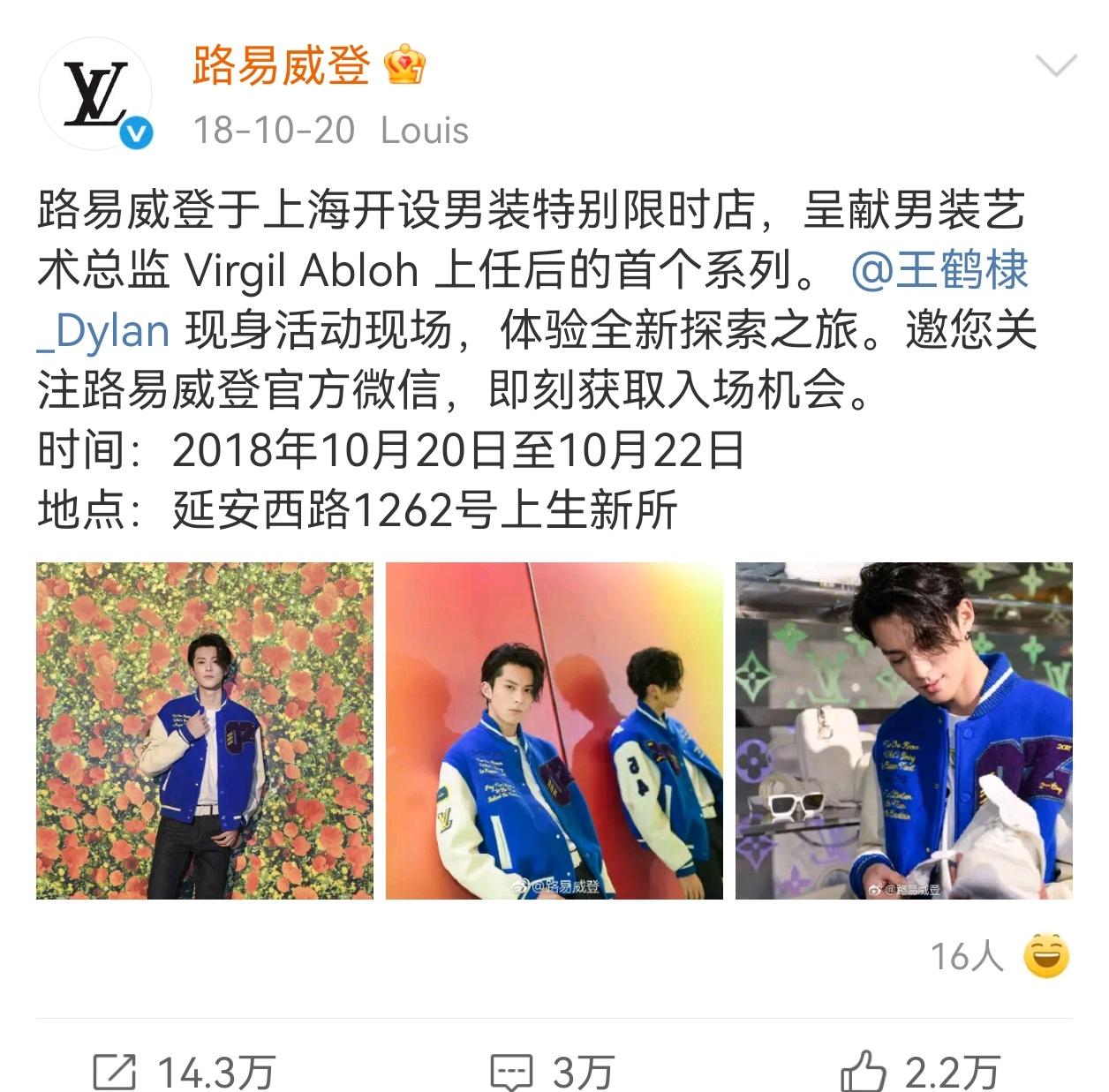The width and height of the screenshot is (1109, 1092).
Task: Expand the post options chevron
Action: click(x=1055, y=66)
